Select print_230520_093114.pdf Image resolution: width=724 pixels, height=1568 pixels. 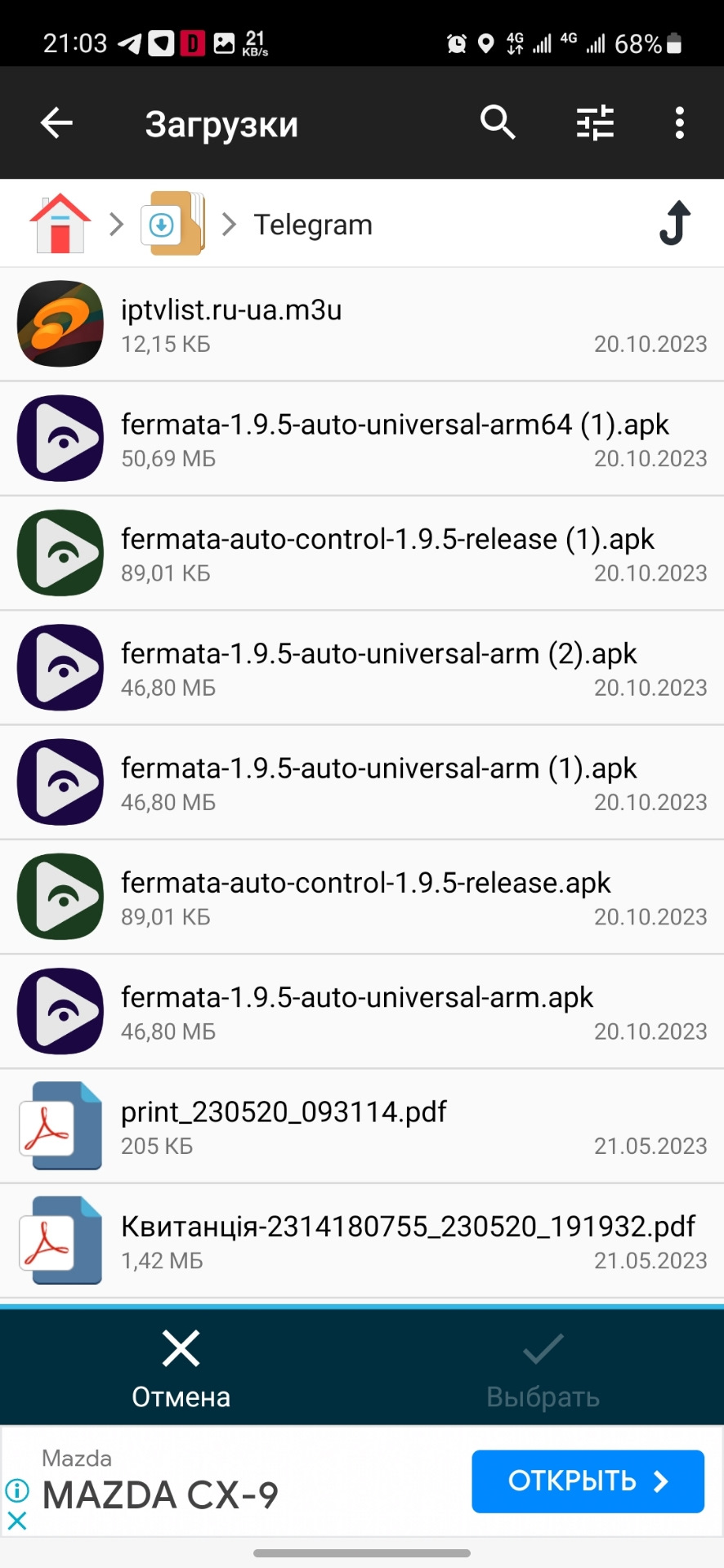(x=361, y=1125)
